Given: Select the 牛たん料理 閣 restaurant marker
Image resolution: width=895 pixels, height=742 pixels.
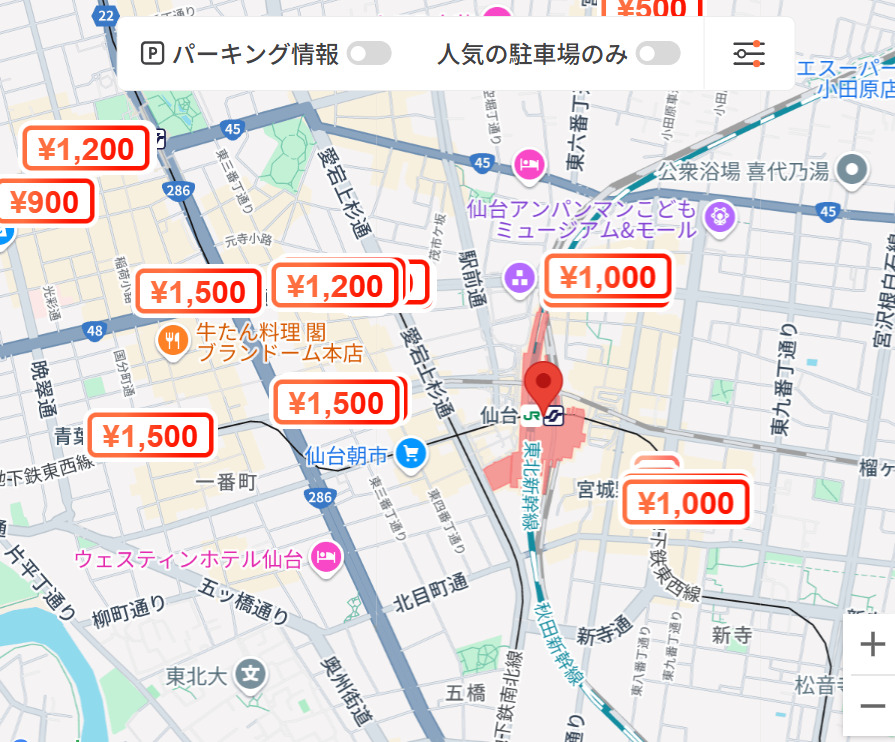Looking at the screenshot, I should tap(174, 341).
